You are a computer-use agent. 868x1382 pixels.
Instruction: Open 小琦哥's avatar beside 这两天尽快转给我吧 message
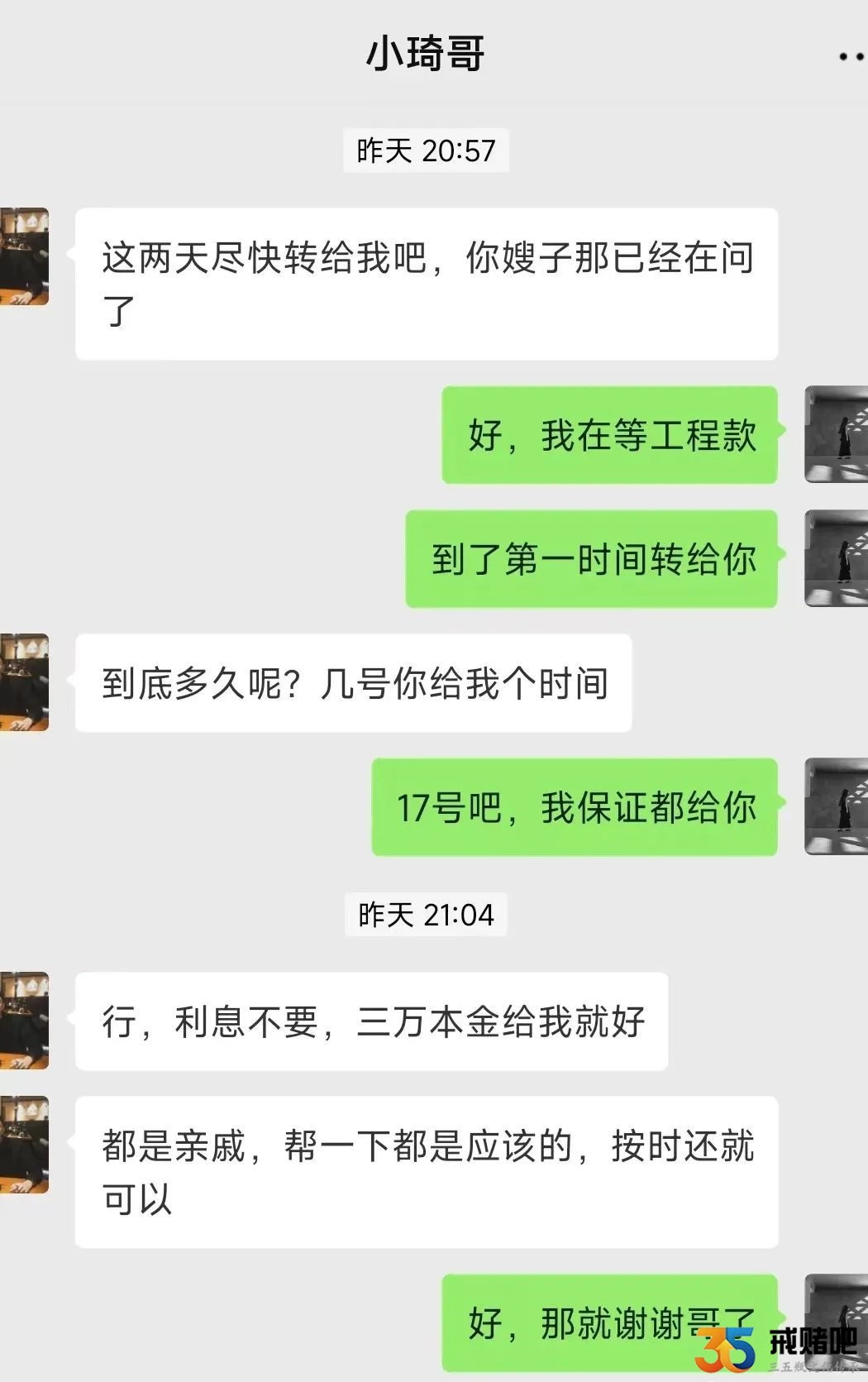(24, 257)
